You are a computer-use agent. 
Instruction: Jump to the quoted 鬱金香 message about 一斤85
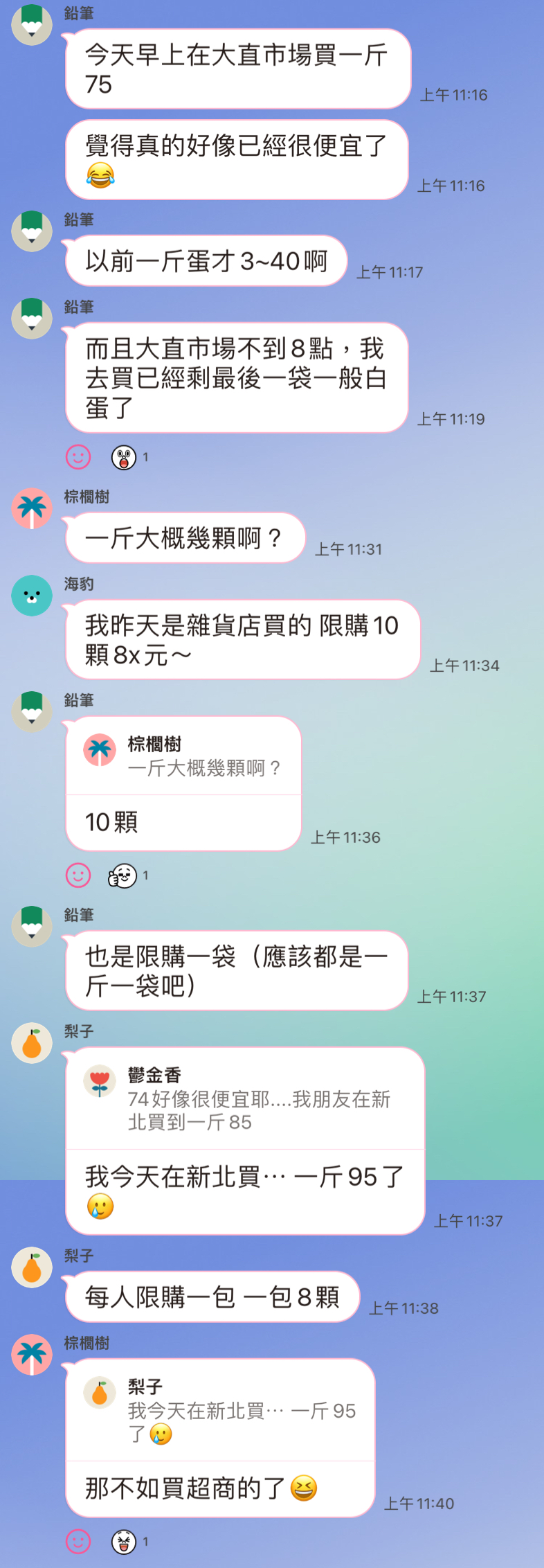pyautogui.click(x=245, y=1099)
